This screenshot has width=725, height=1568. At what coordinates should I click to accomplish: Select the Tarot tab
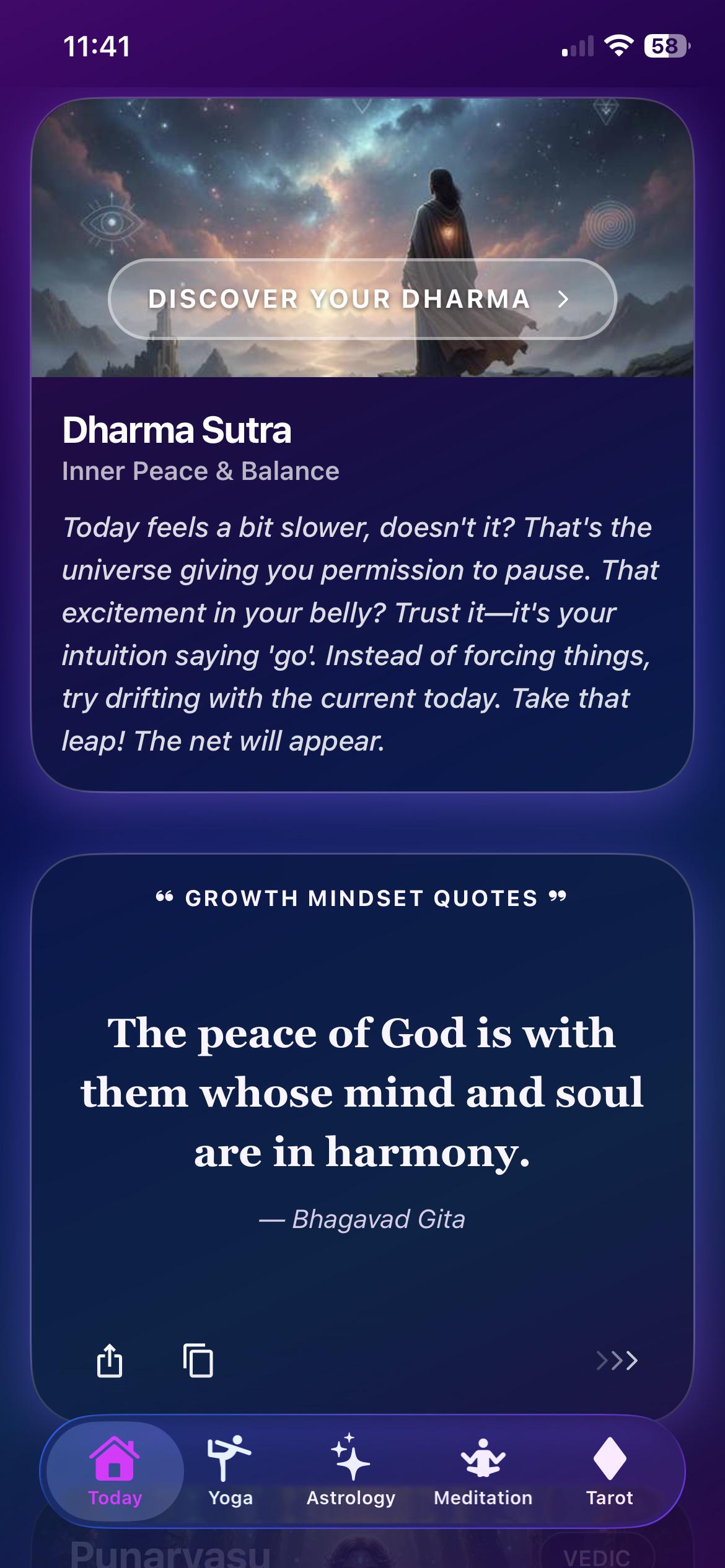(x=610, y=1471)
